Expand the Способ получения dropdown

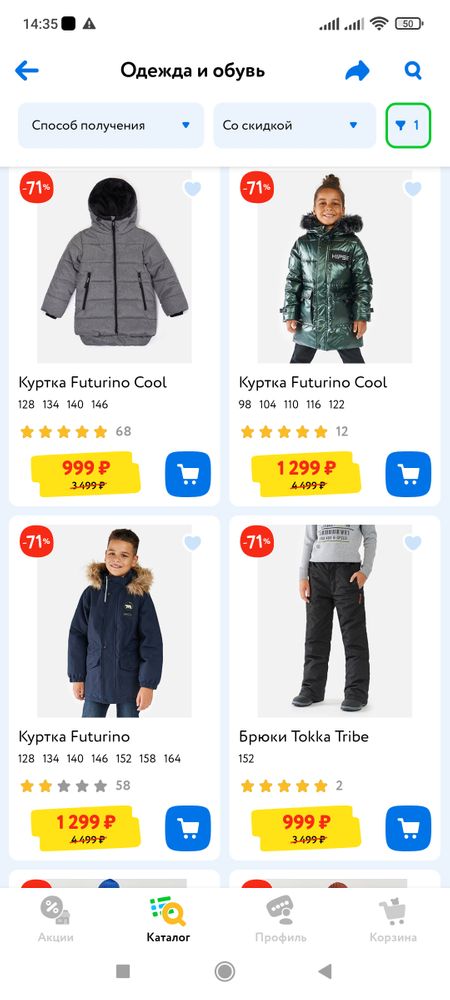(111, 126)
